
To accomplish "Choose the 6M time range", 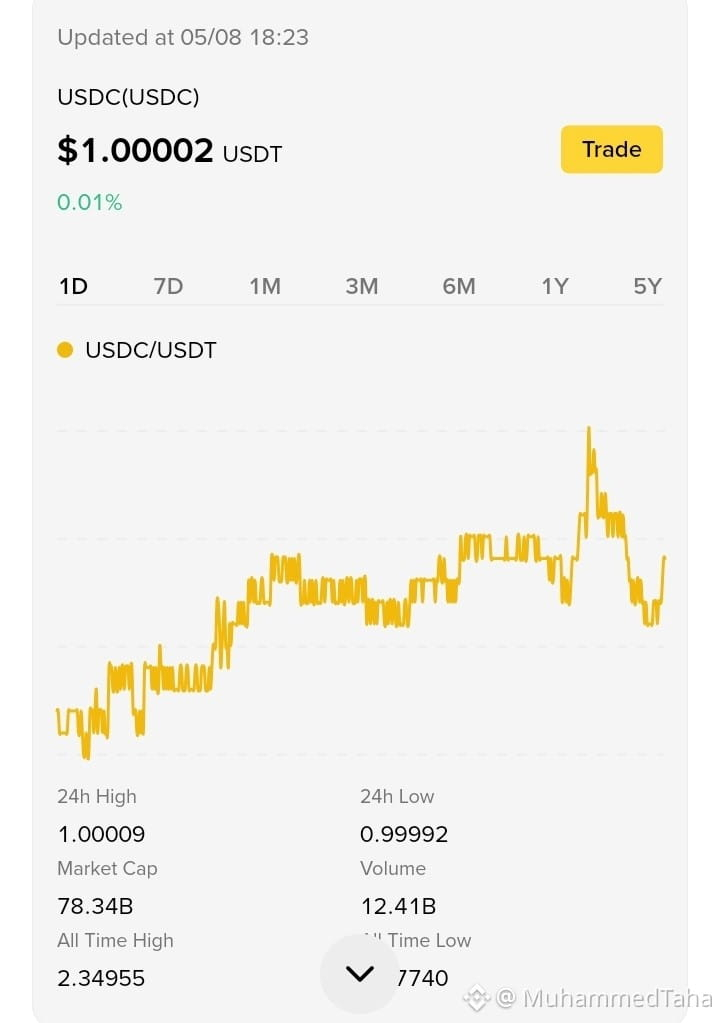I will click(458, 286).
